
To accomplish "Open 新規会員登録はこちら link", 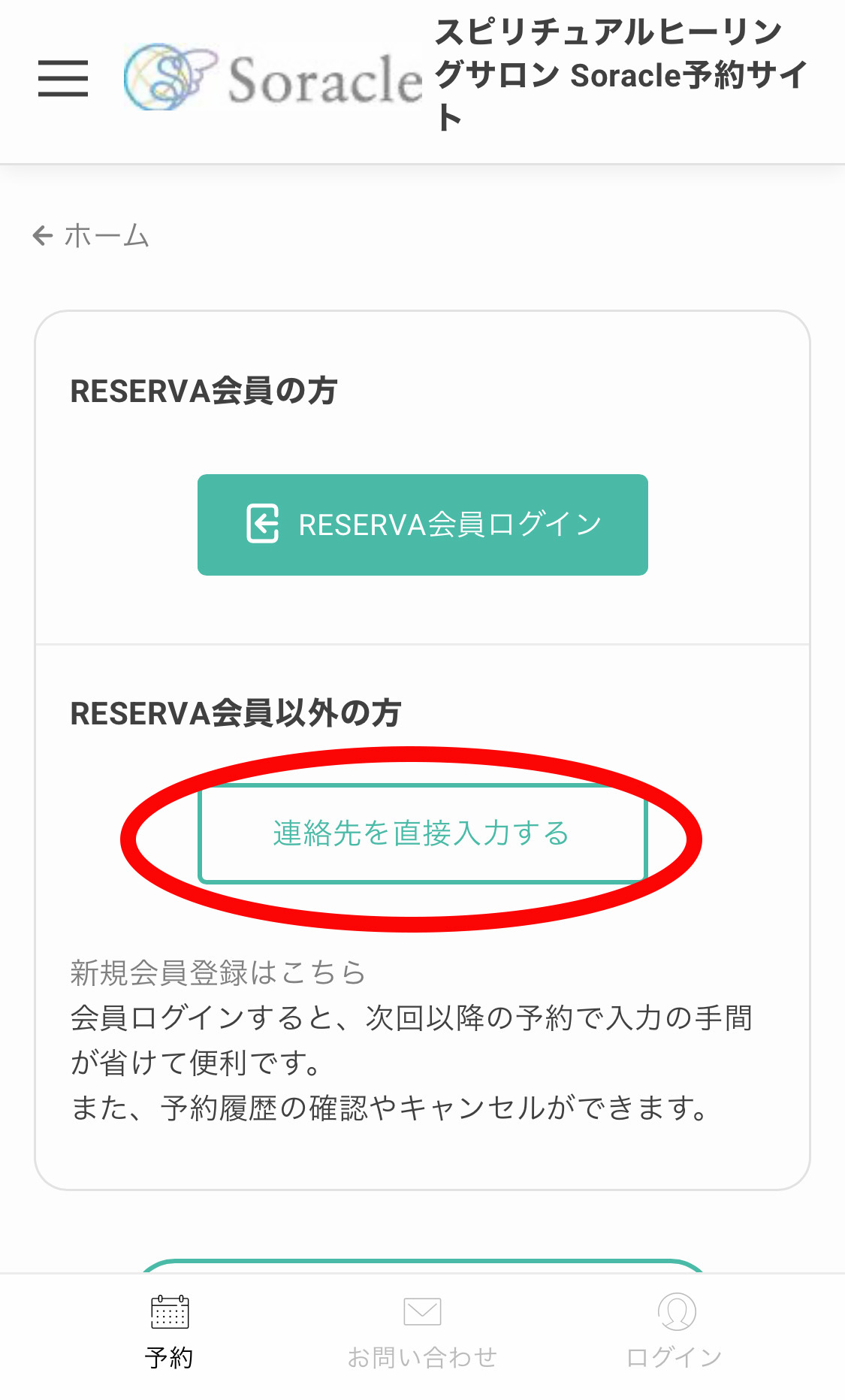I will [217, 972].
